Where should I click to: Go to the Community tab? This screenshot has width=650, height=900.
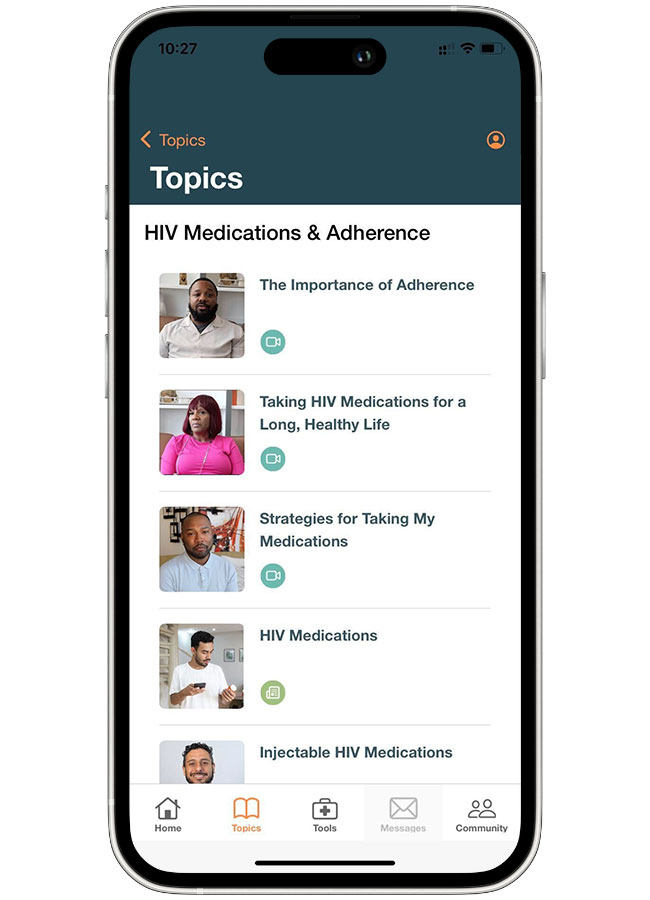[x=481, y=814]
